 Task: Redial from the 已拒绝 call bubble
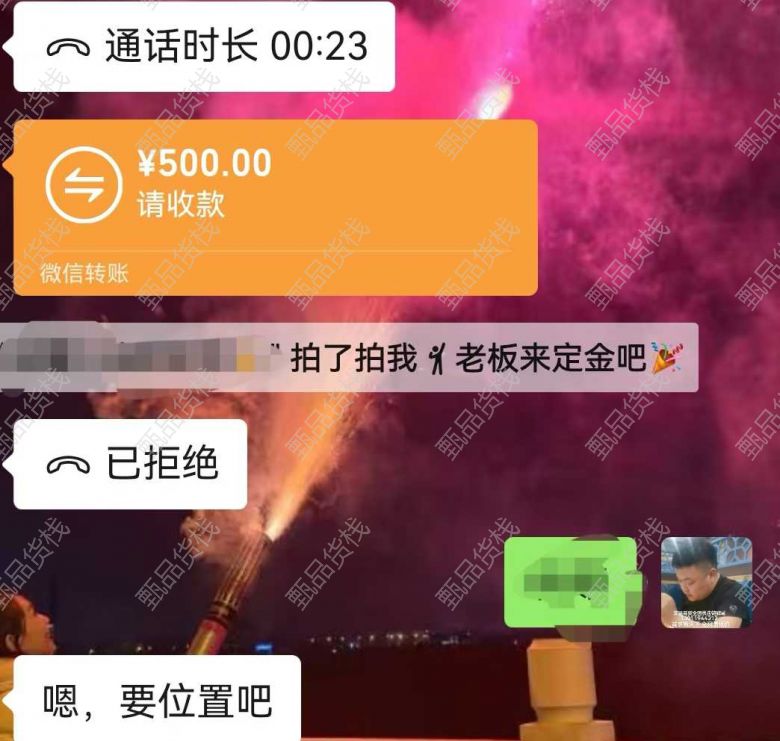131,464
